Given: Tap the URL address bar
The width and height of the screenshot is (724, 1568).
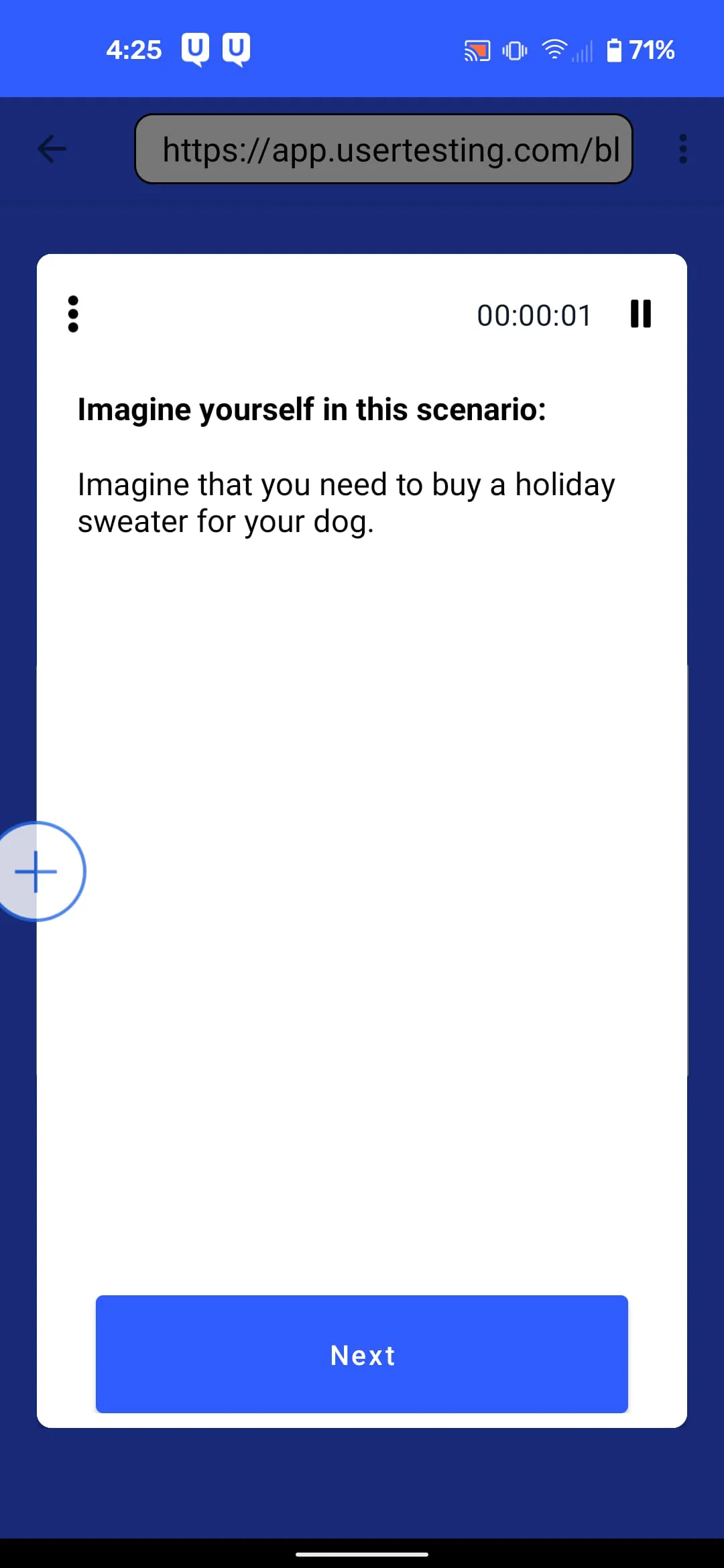Looking at the screenshot, I should (383, 149).
